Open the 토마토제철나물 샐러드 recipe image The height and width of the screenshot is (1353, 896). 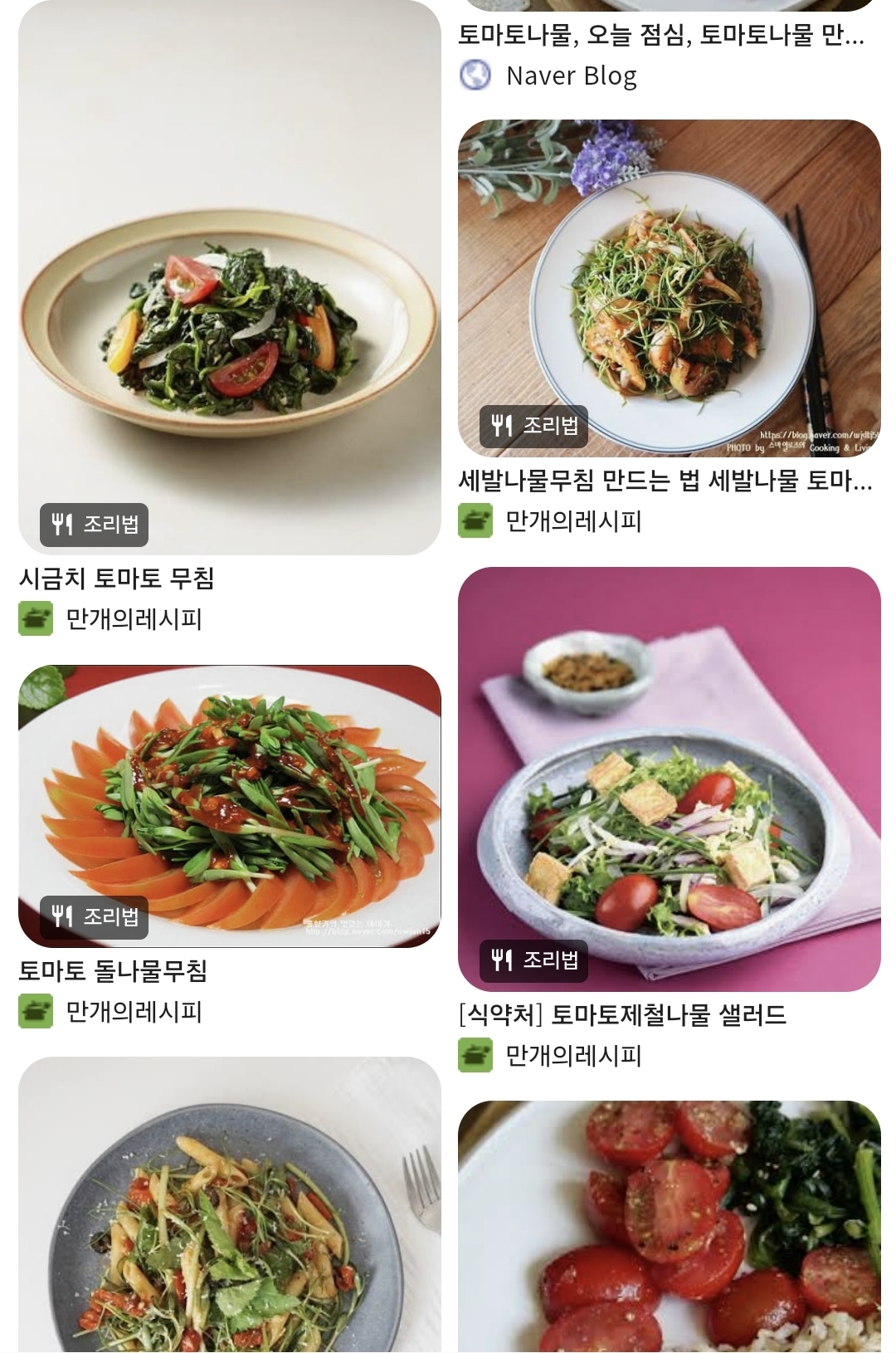pos(669,779)
